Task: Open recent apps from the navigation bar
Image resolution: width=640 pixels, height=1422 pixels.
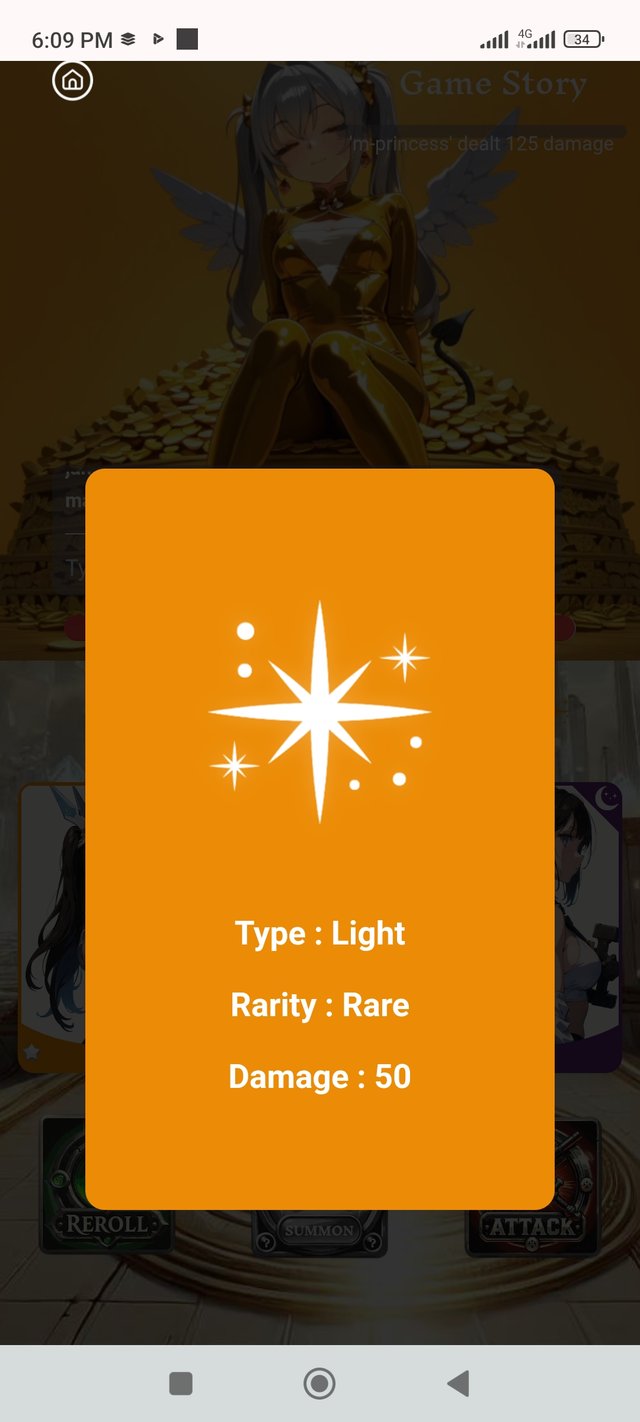Action: (181, 1383)
